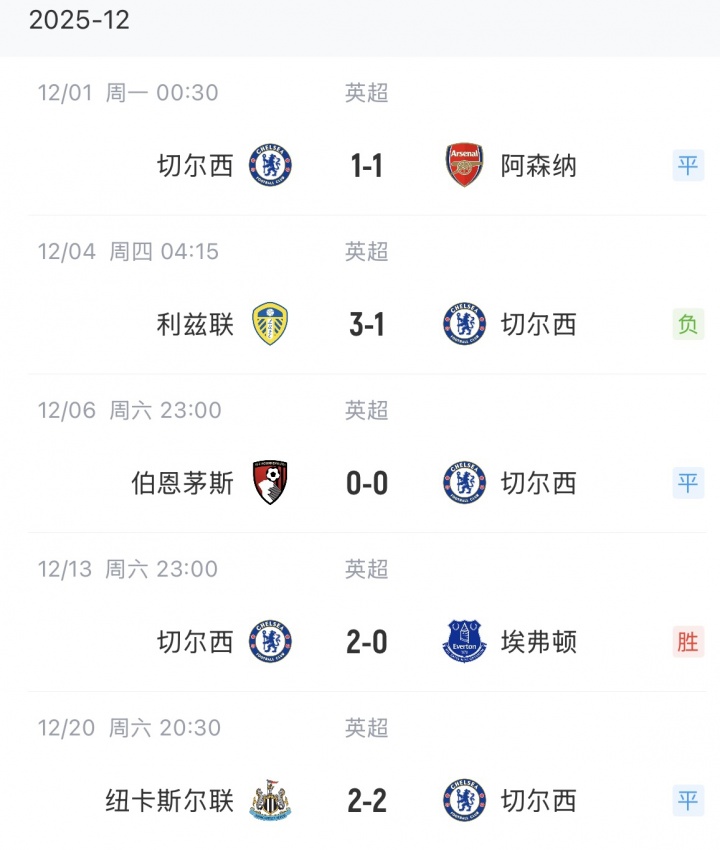View the Newcastle United vs Chelsea 2-2 match
Image resolution: width=720 pixels, height=850 pixels.
coord(367,801)
